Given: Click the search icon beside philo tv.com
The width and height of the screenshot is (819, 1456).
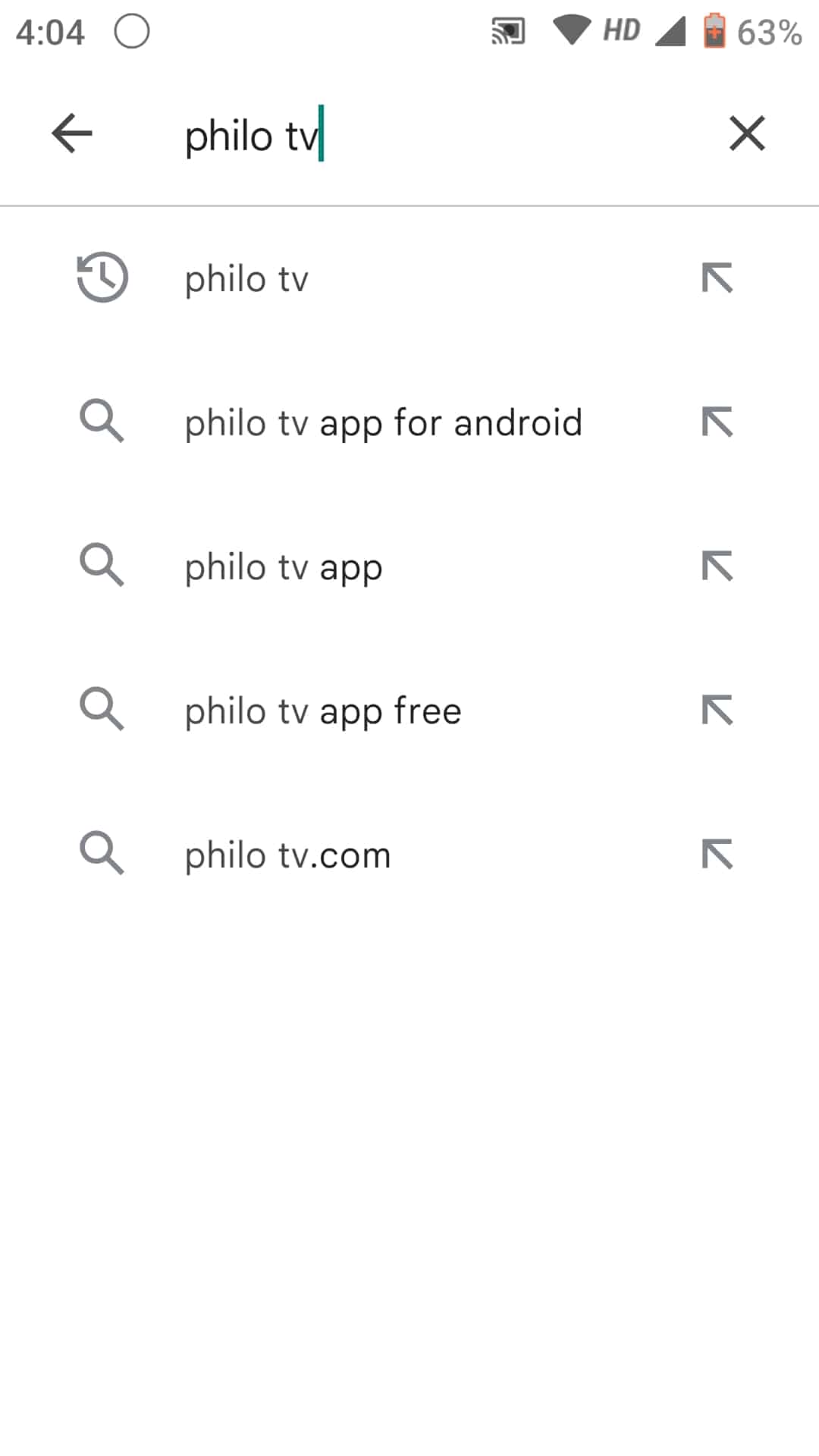Looking at the screenshot, I should [102, 854].
